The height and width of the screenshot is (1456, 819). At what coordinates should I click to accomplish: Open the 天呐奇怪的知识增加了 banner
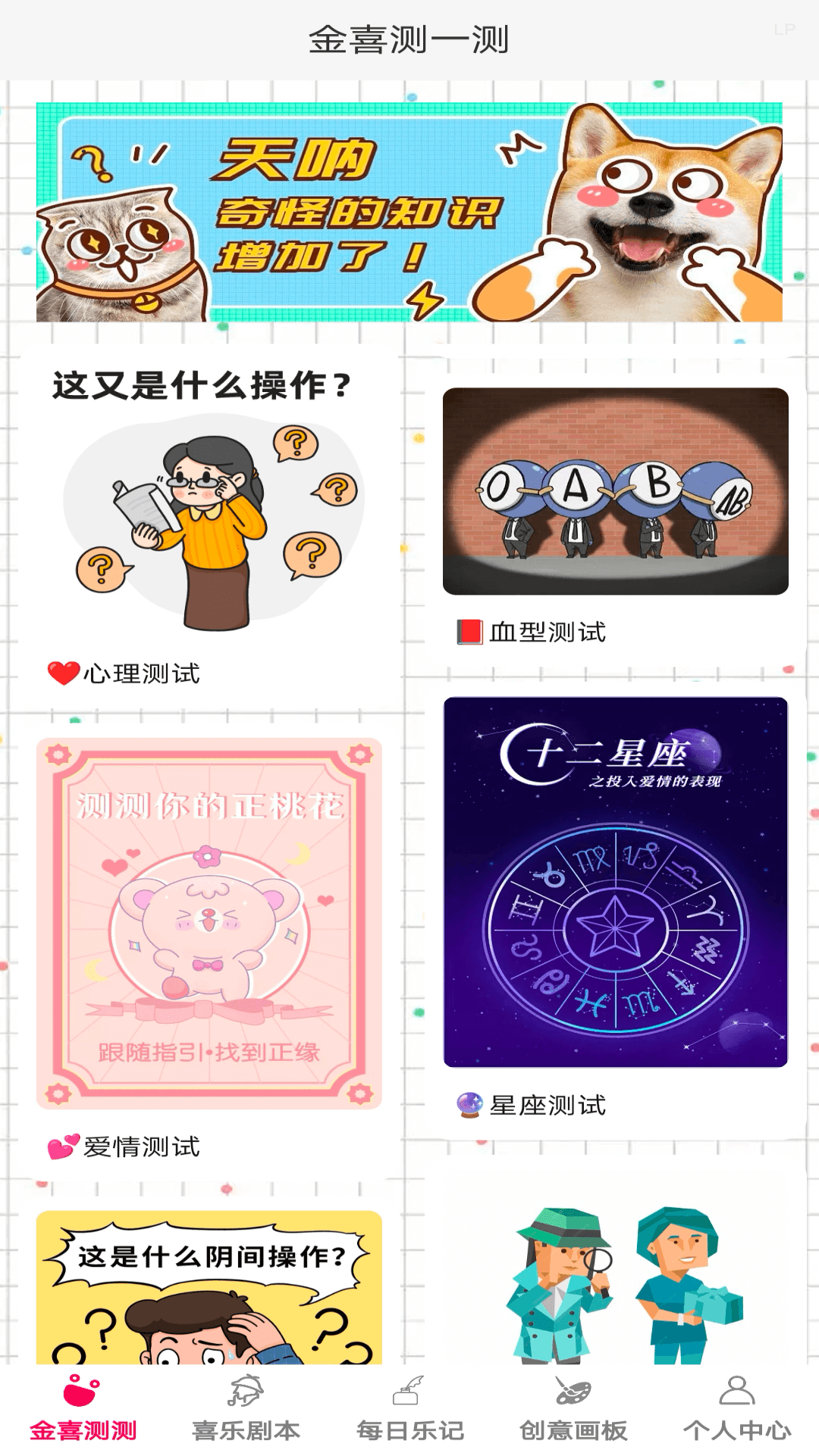click(409, 212)
